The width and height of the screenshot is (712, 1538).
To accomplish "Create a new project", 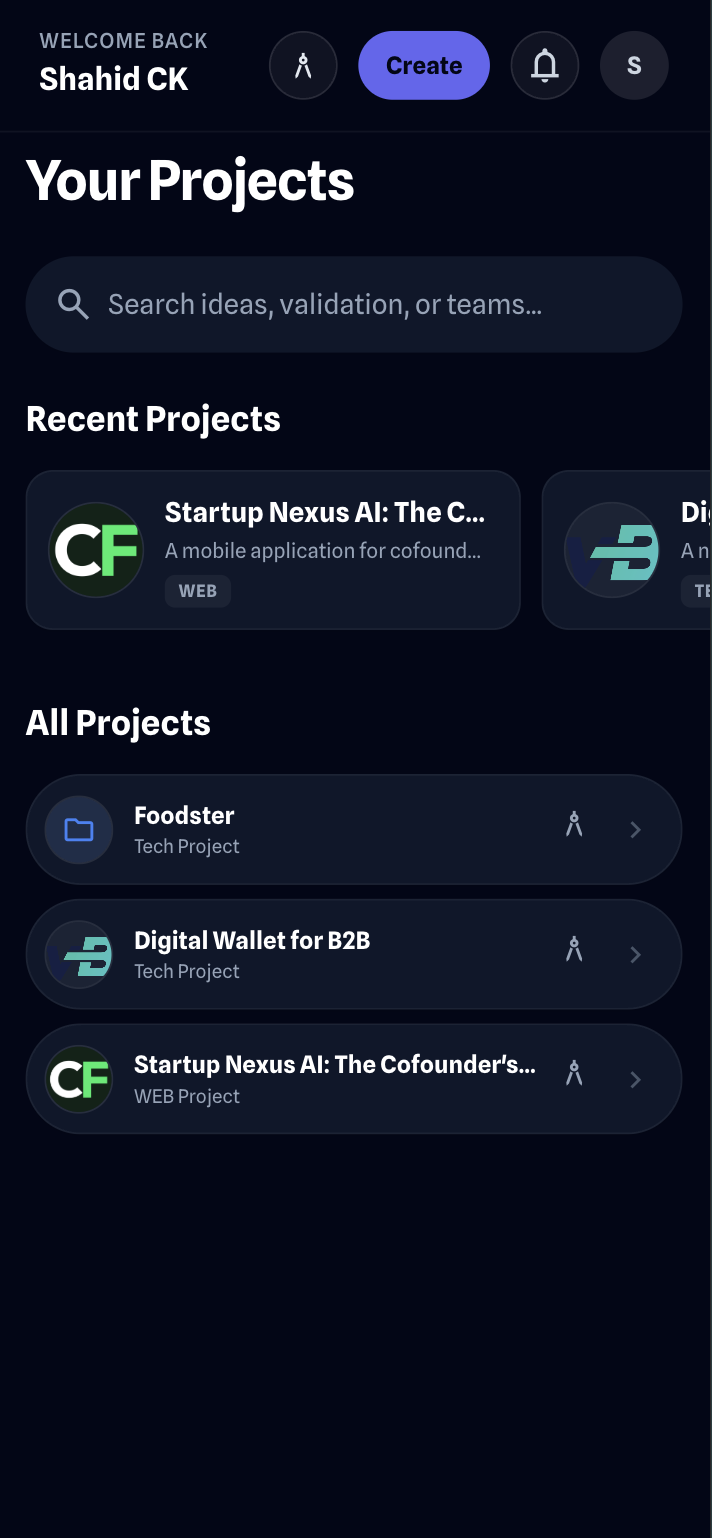I will pos(424,66).
